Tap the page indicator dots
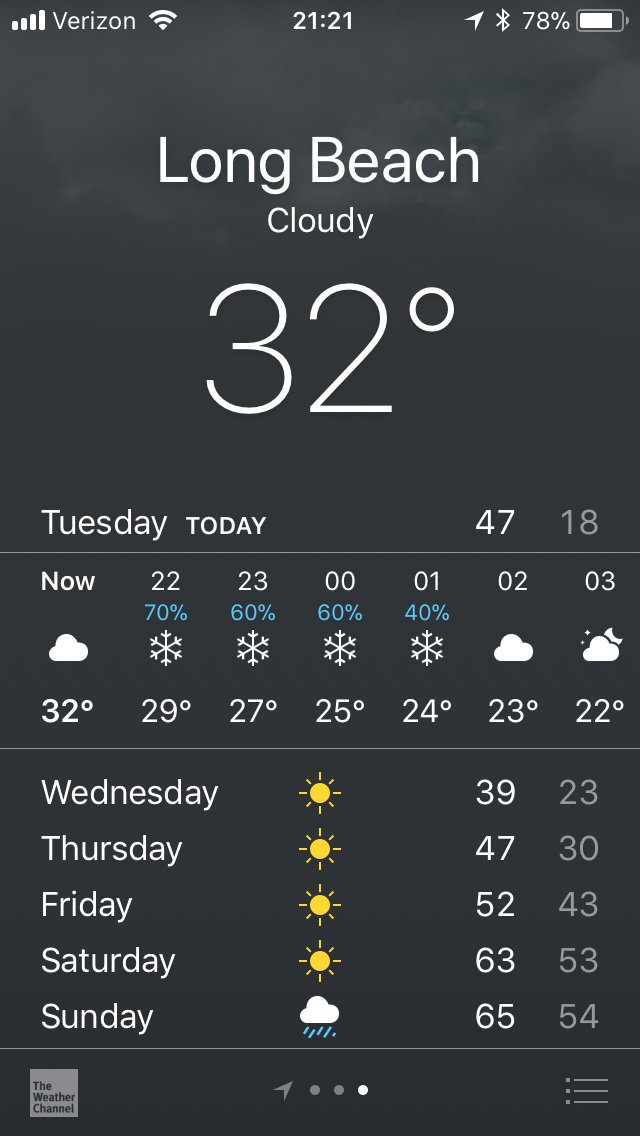Image resolution: width=640 pixels, height=1136 pixels. point(321,1090)
